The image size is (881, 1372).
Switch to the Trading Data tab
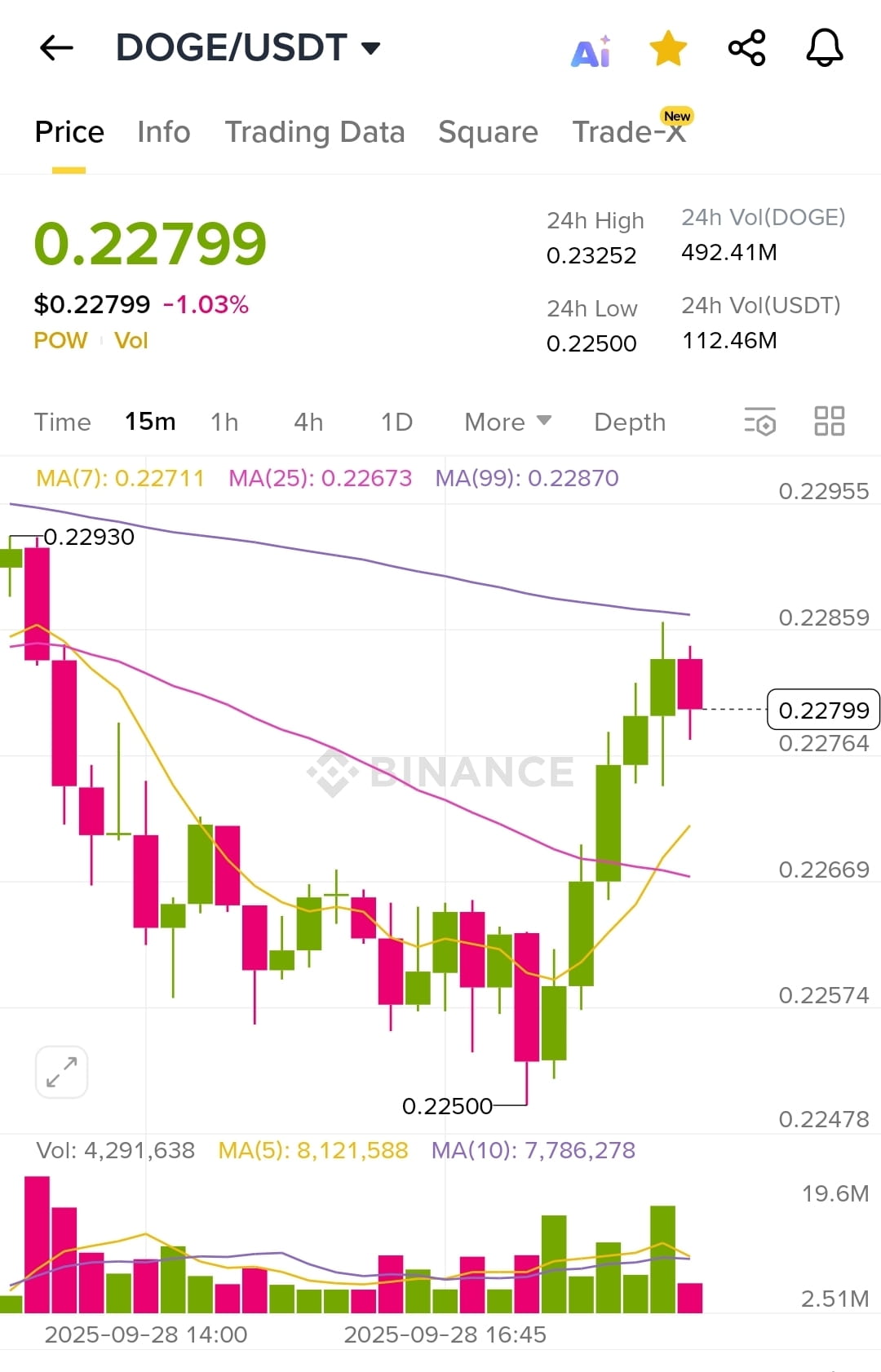(x=314, y=132)
